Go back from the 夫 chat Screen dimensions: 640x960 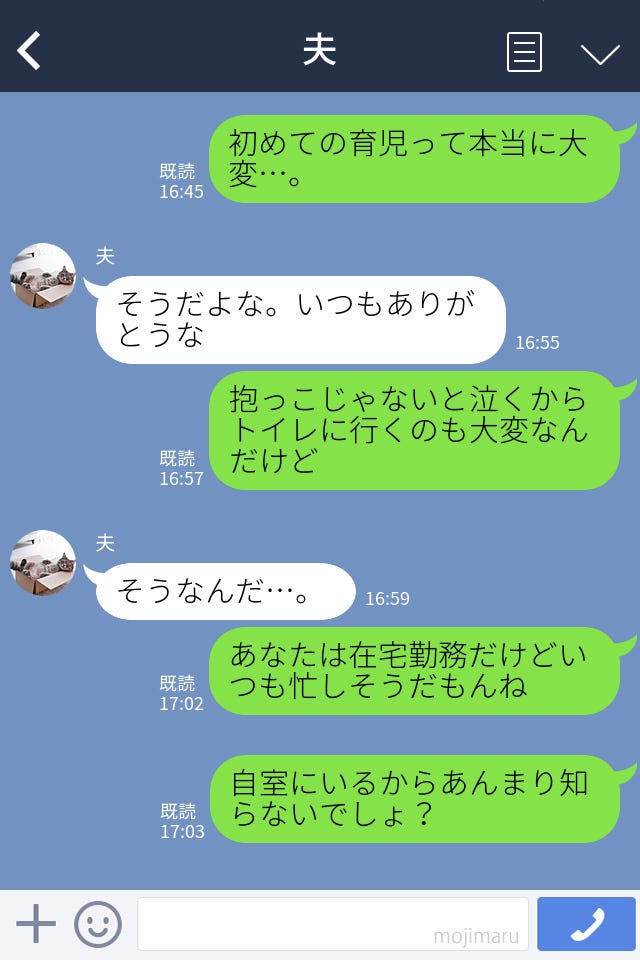(x=29, y=51)
